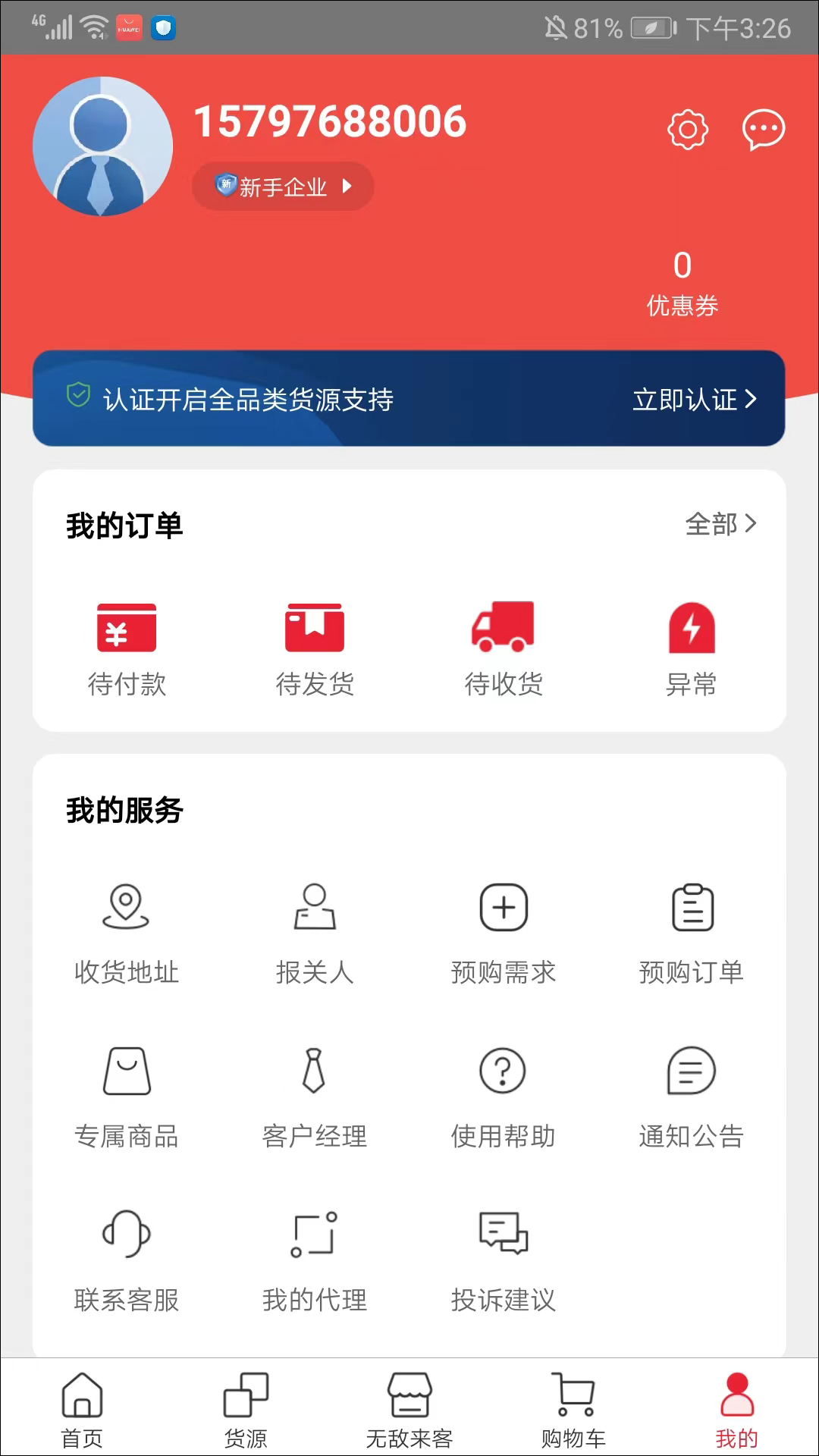Open 待发货 orders
Viewport: 819px width, 1456px height.
315,649
